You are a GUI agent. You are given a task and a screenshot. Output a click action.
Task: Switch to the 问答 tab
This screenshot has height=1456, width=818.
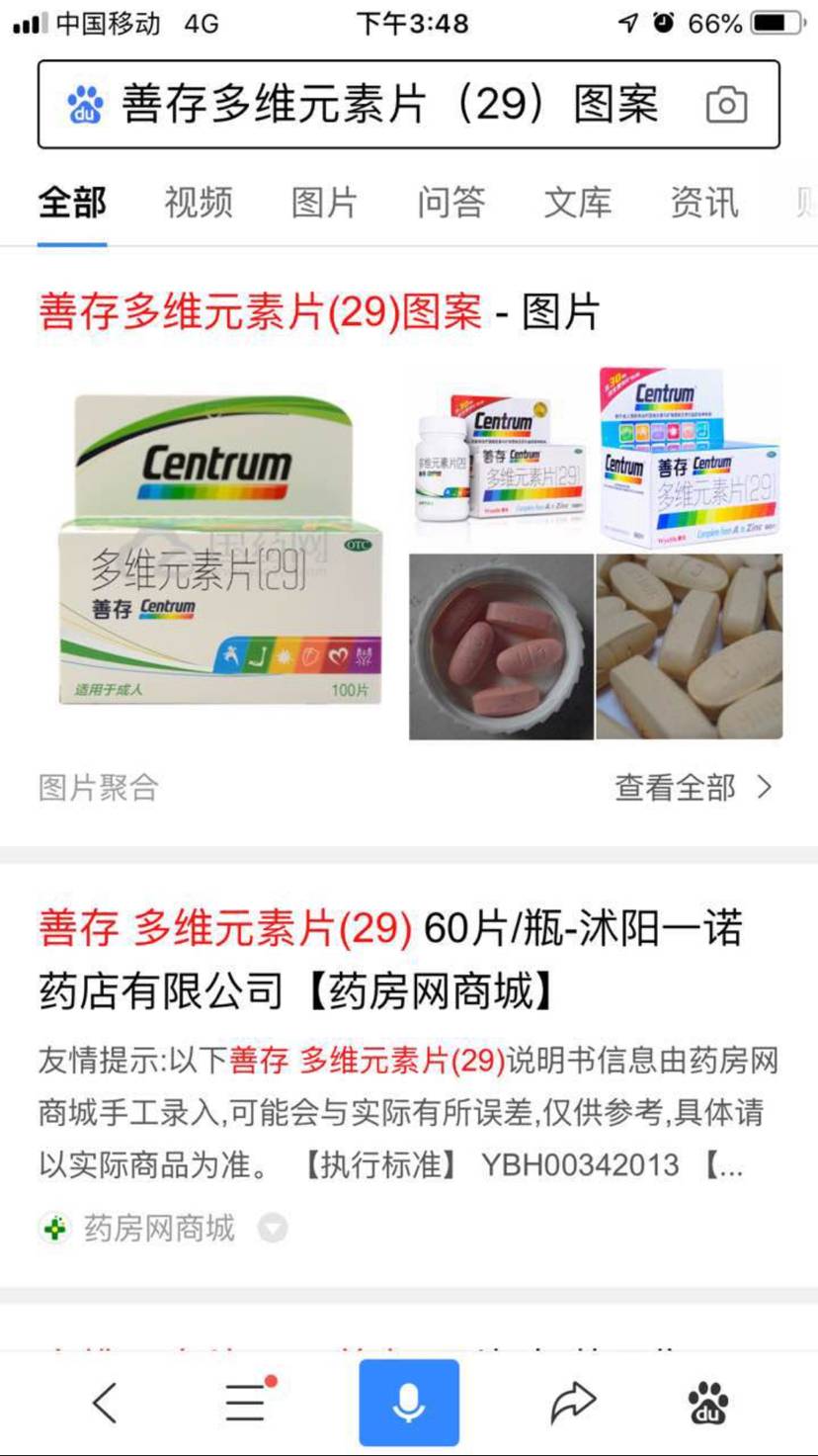[x=450, y=203]
